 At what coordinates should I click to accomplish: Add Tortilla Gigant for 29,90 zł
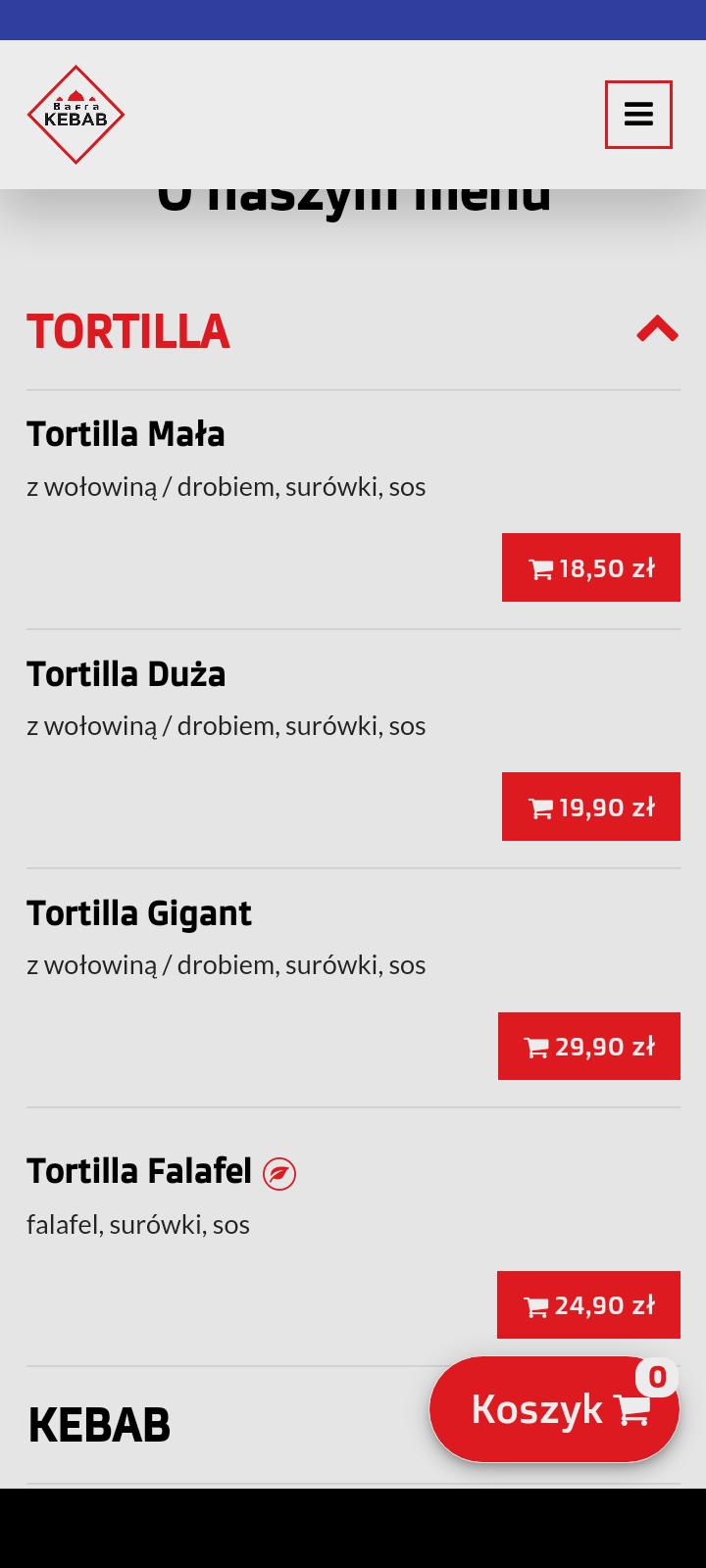589,1046
